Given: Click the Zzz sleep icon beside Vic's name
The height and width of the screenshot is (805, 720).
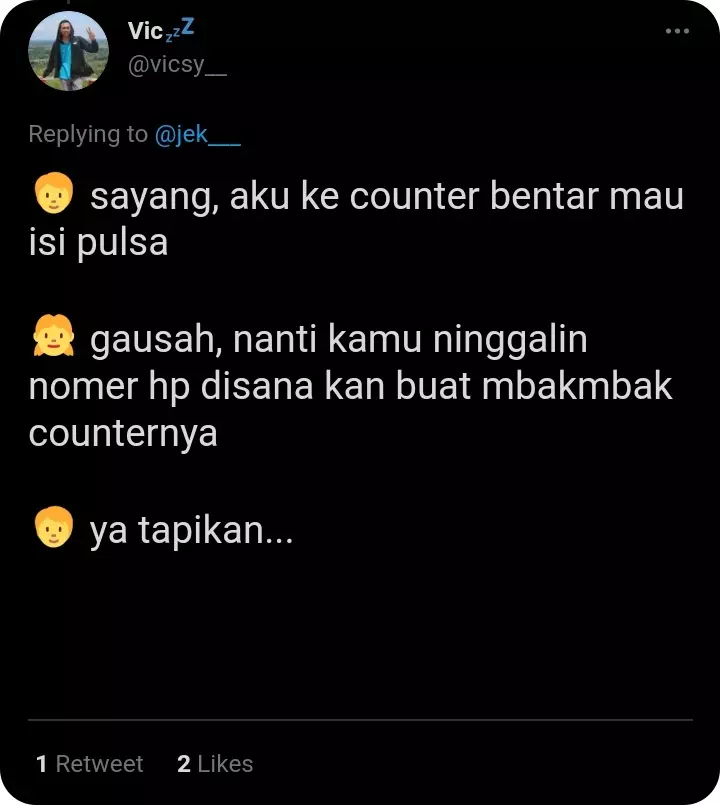Looking at the screenshot, I should (180, 28).
